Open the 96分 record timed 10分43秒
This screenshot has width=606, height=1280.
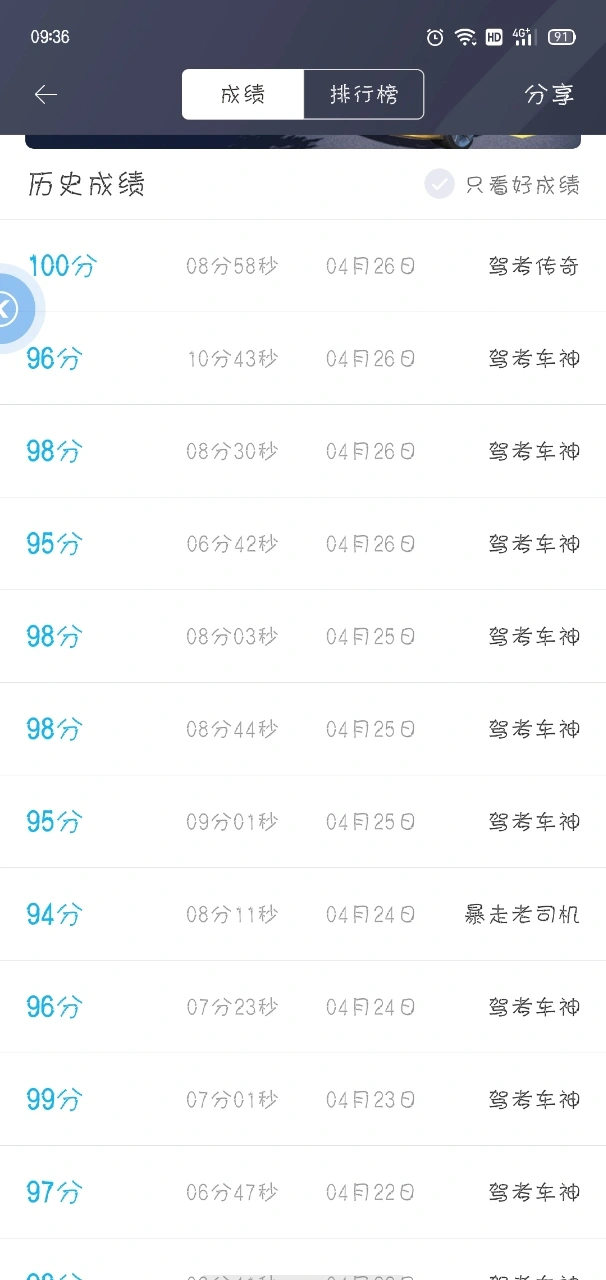tap(303, 358)
